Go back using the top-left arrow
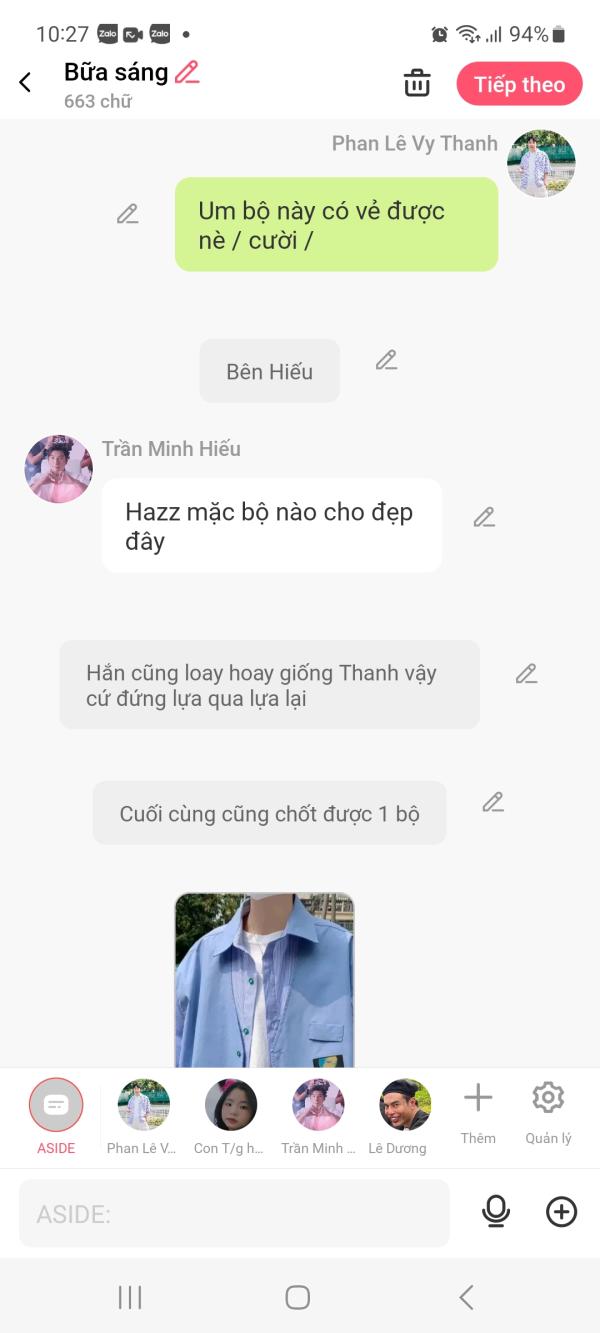The width and height of the screenshot is (600, 1333). point(26,83)
